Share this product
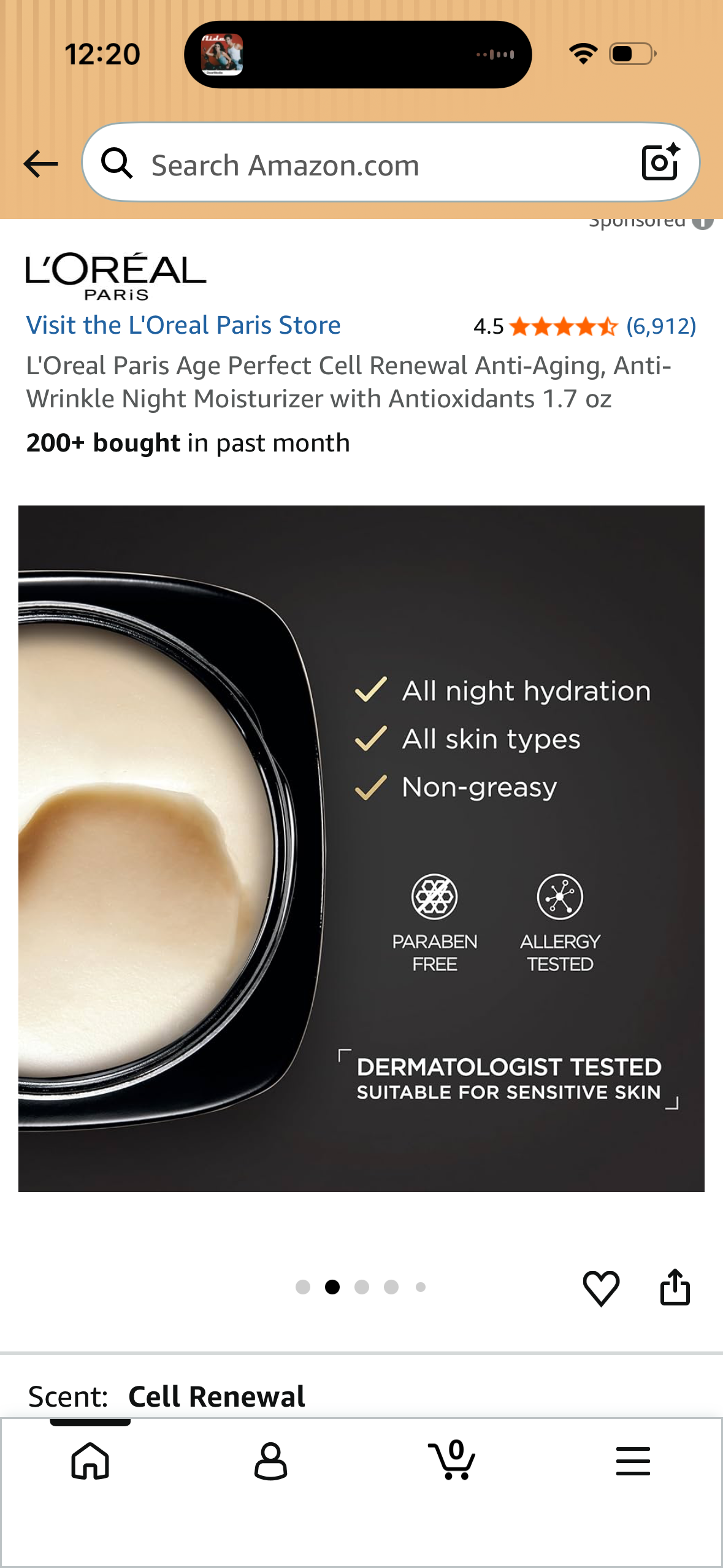 (x=675, y=1287)
